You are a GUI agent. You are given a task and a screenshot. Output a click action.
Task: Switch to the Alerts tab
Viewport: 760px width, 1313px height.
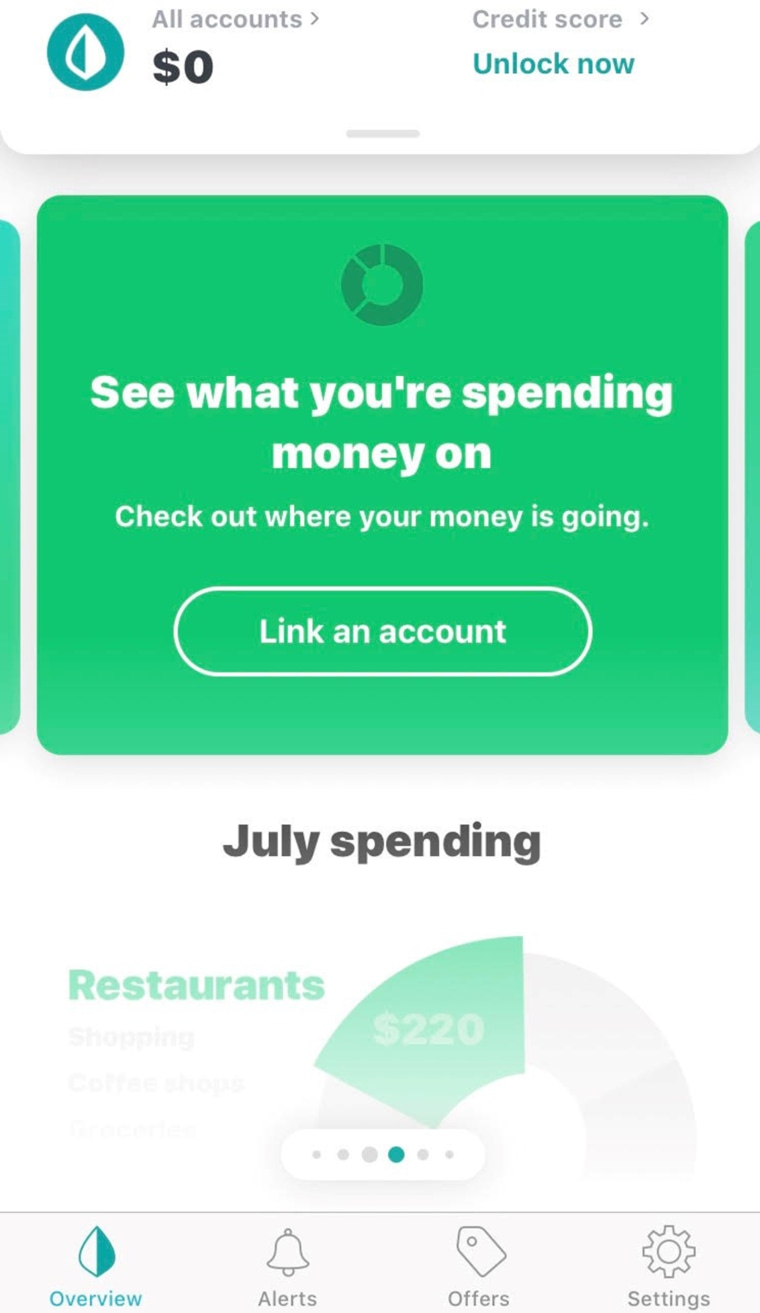click(x=287, y=1268)
